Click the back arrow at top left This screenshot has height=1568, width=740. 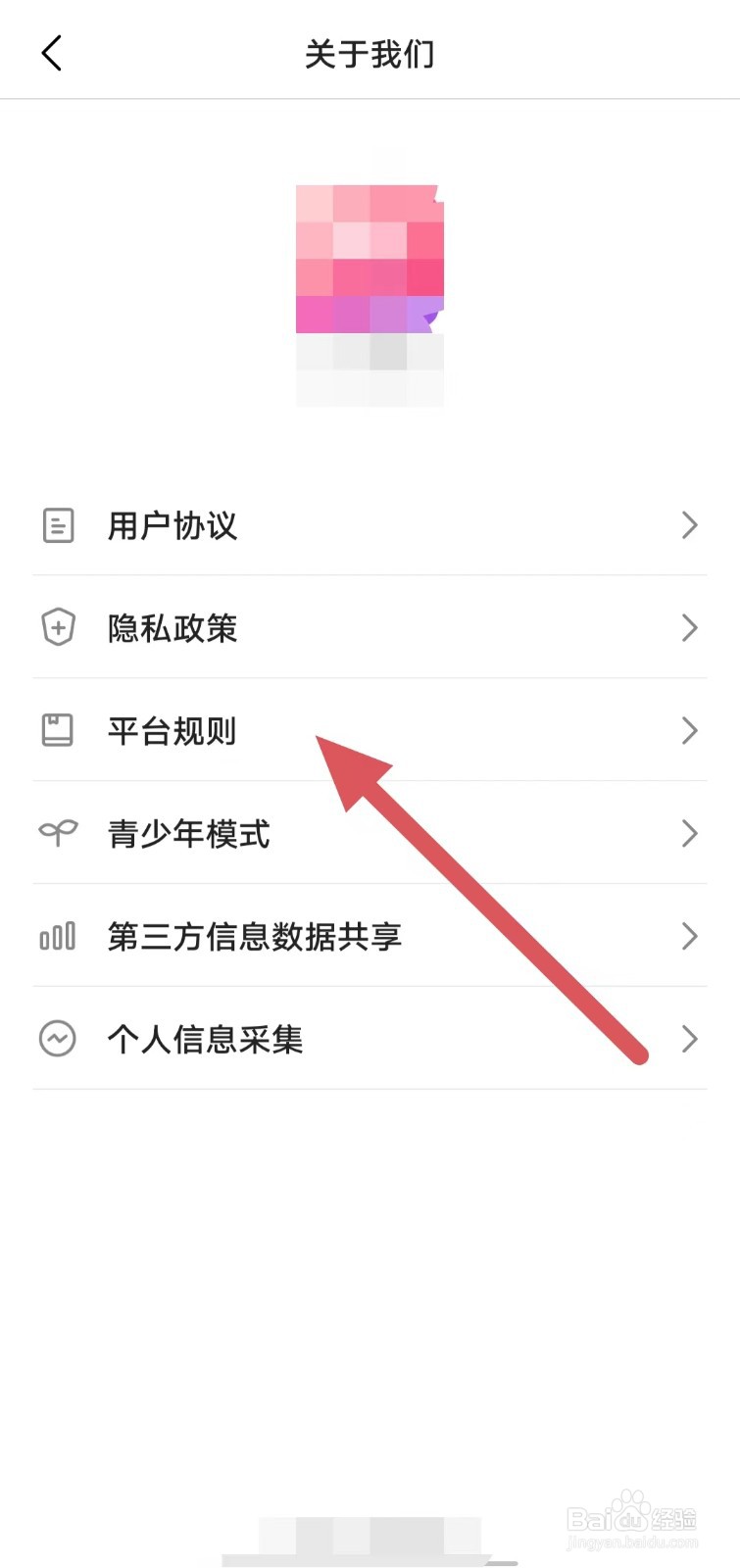point(51,53)
